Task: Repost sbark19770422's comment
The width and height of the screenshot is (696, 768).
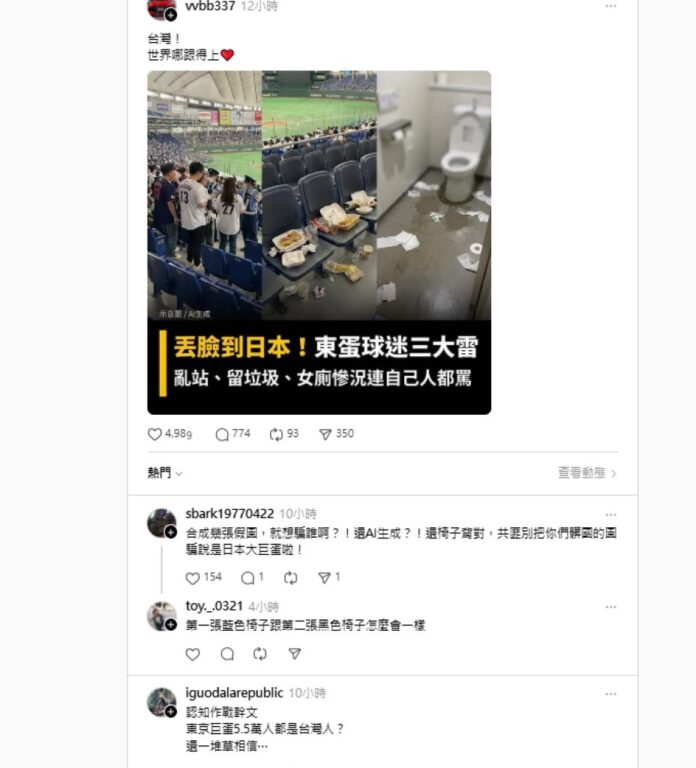Action: [x=291, y=578]
